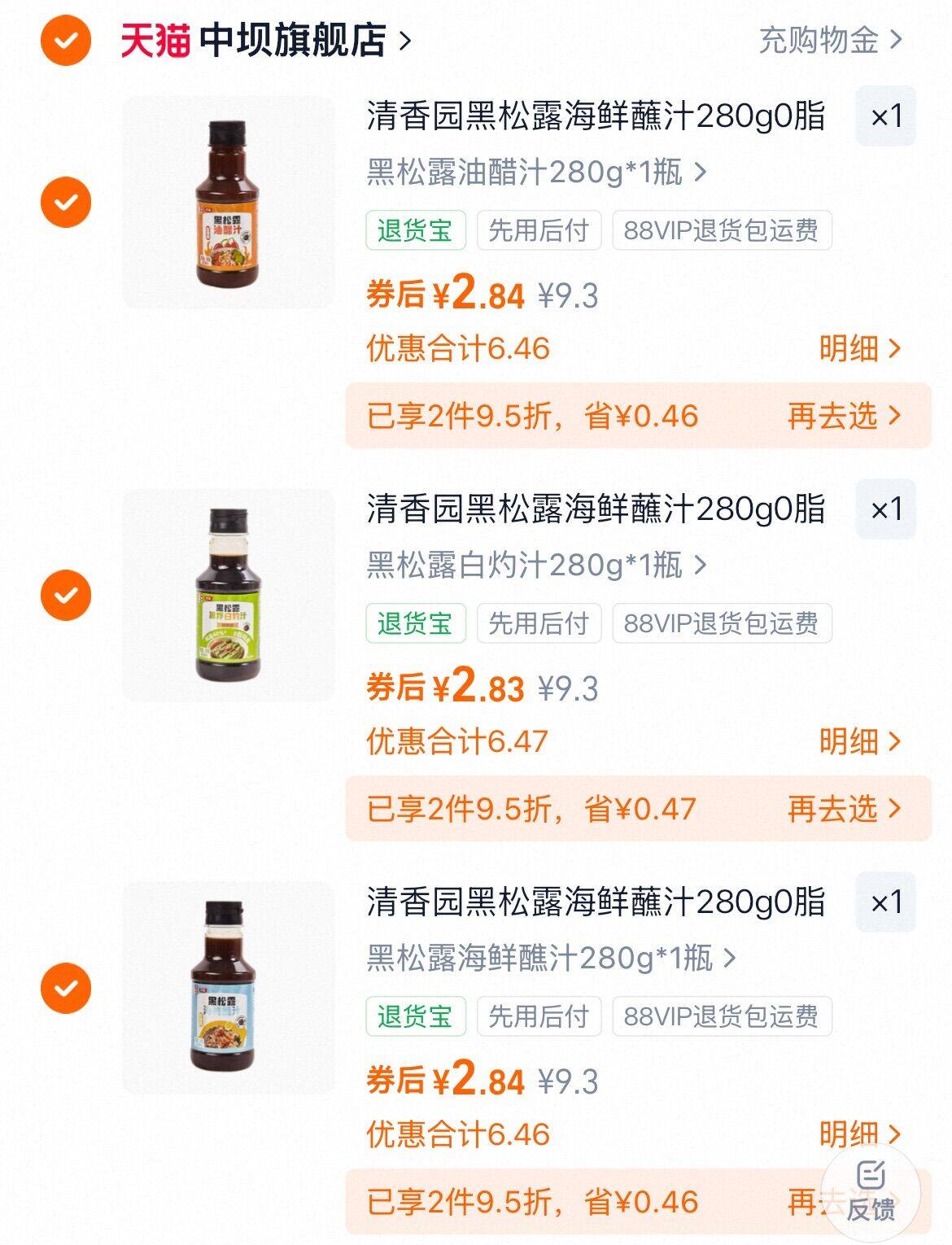View 明细 for the 优惠合计6.46 油醋汁 item
The height and width of the screenshot is (1245, 952).
tap(859, 348)
